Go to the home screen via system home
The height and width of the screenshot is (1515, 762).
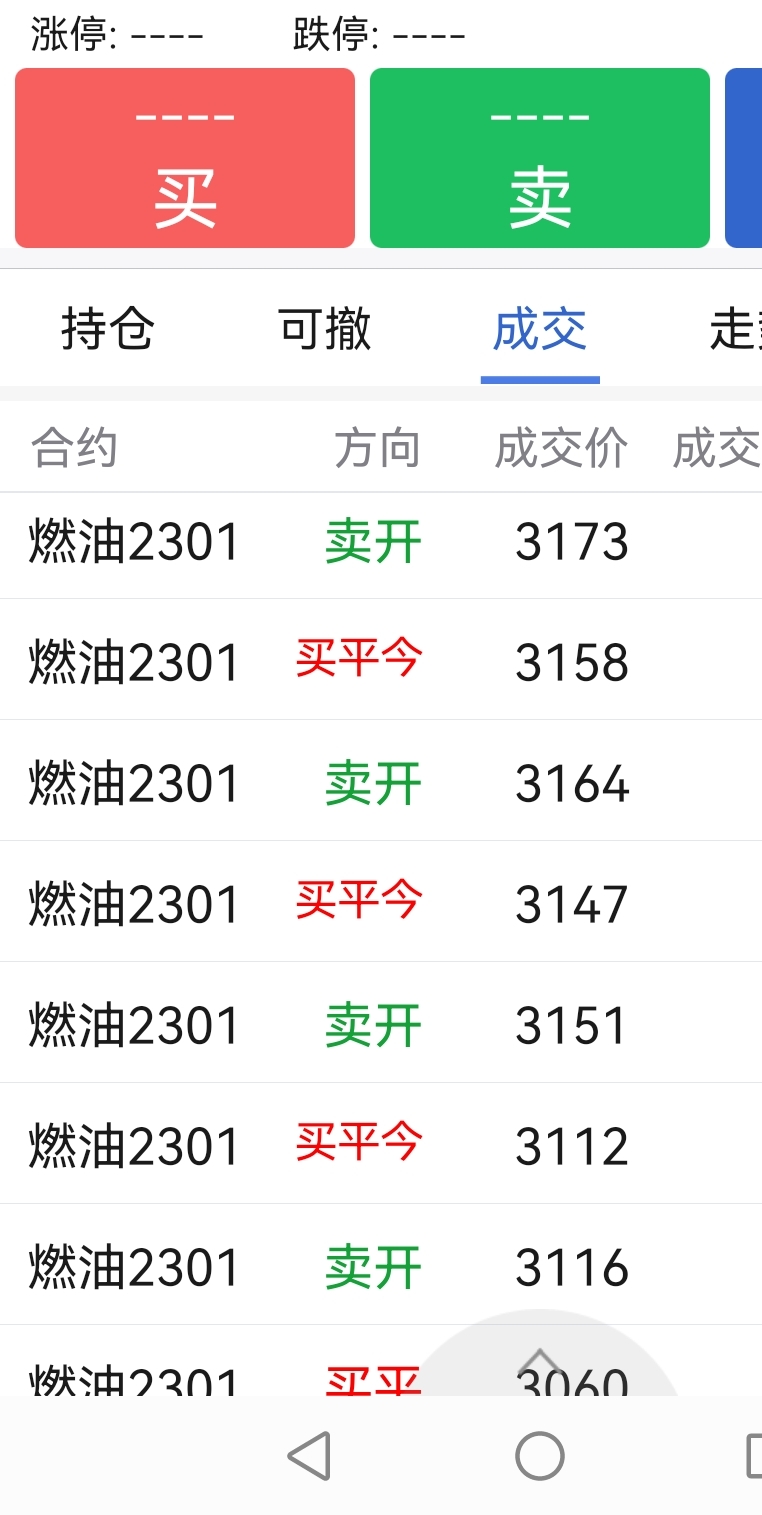pyautogui.click(x=540, y=1456)
